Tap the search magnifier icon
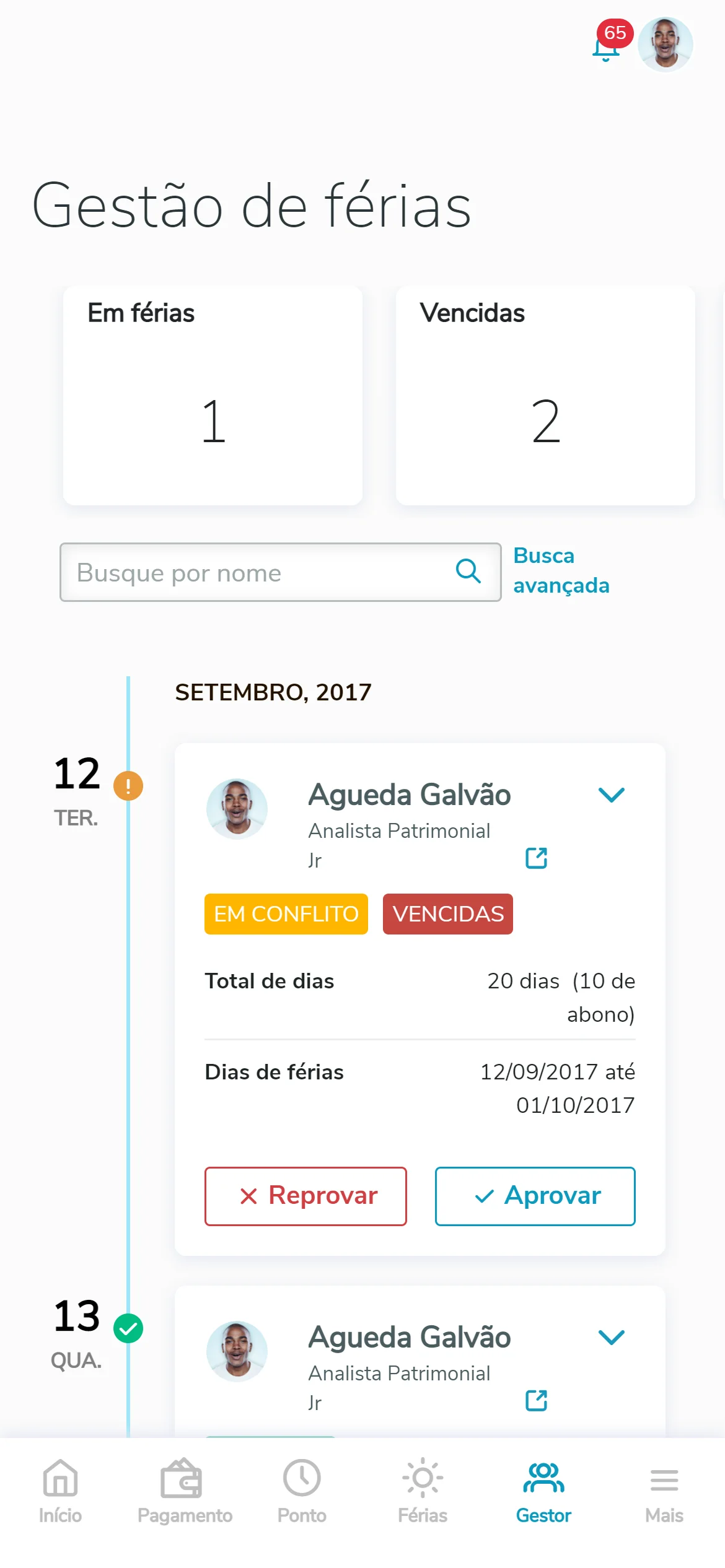The image size is (725, 1568). pos(468,571)
